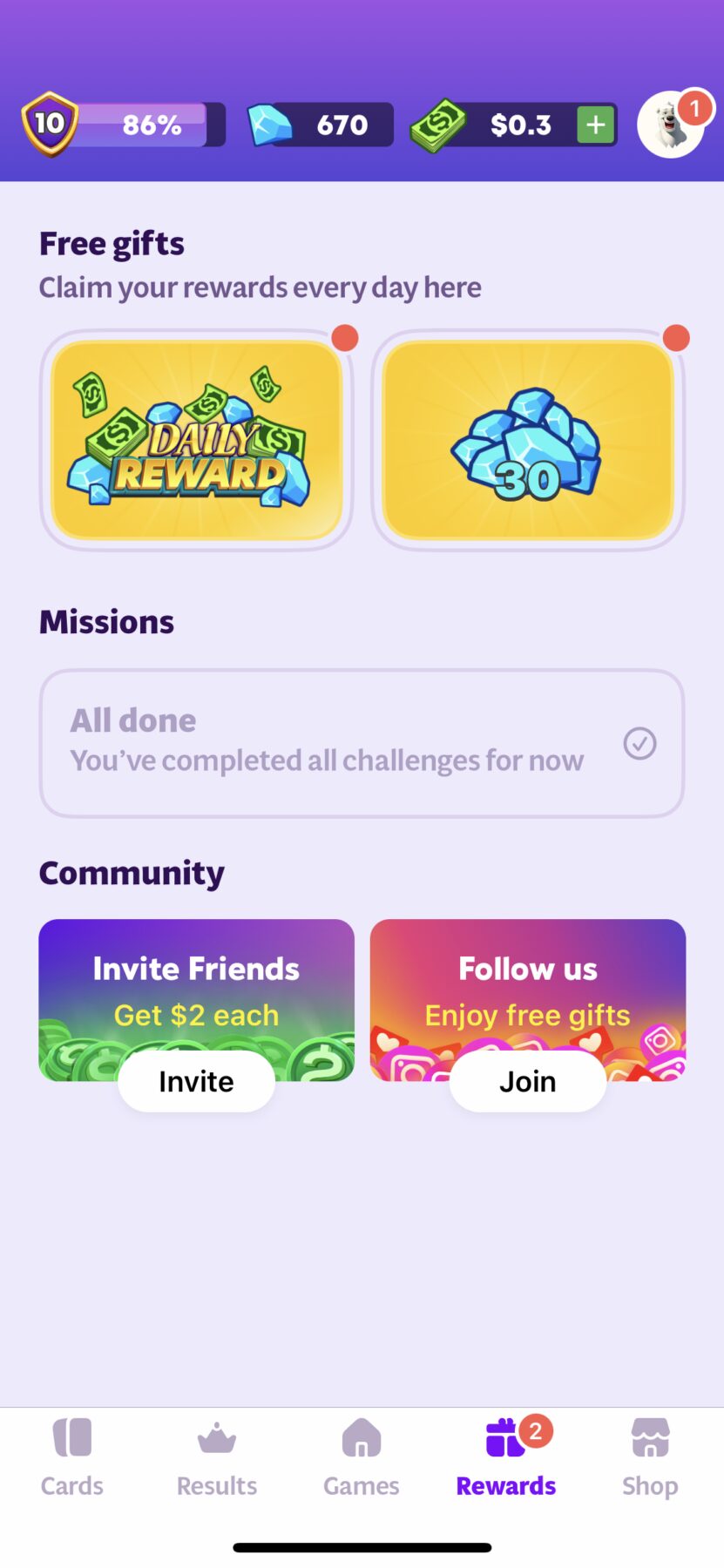Tap the notification badge on the avatar

694,107
